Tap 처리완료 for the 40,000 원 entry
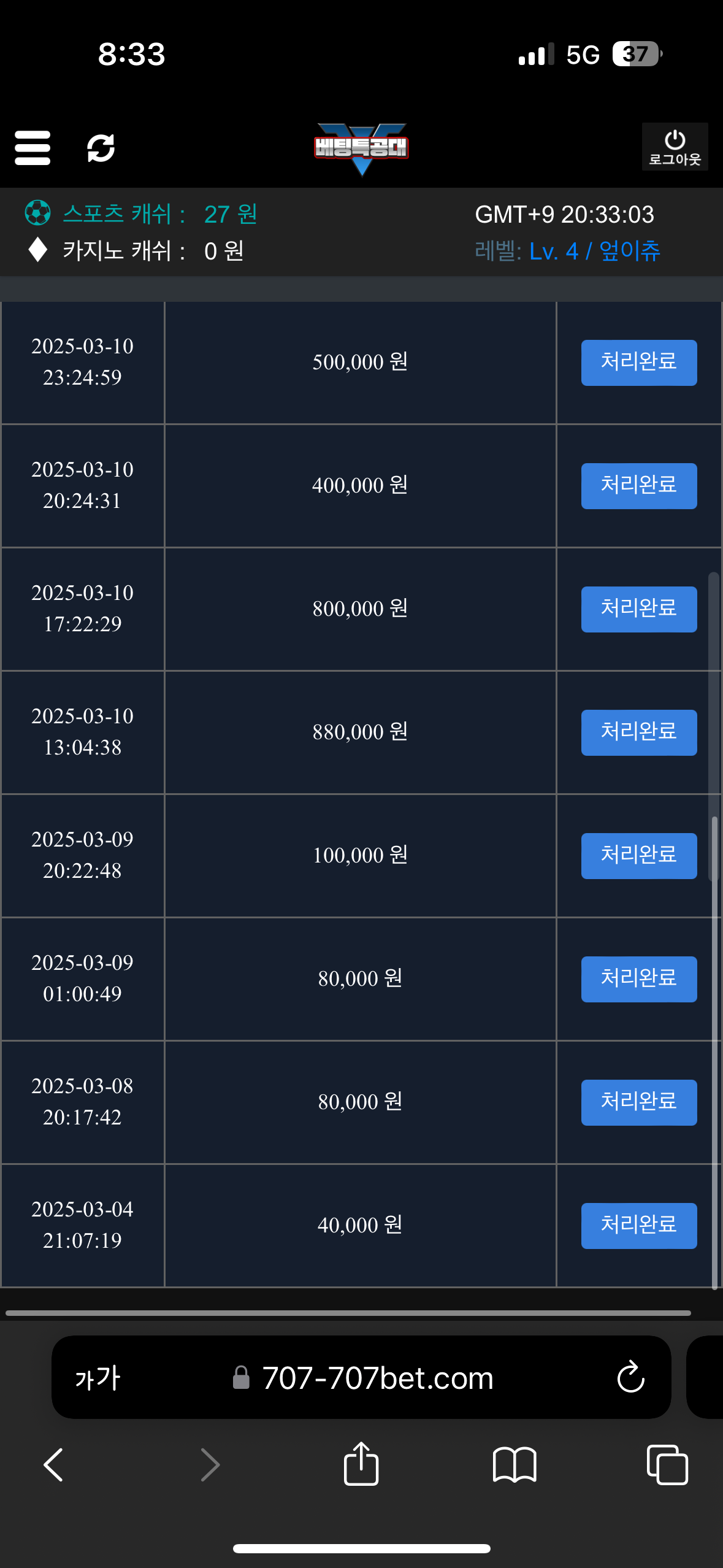This screenshot has width=723, height=1568. point(639,1226)
